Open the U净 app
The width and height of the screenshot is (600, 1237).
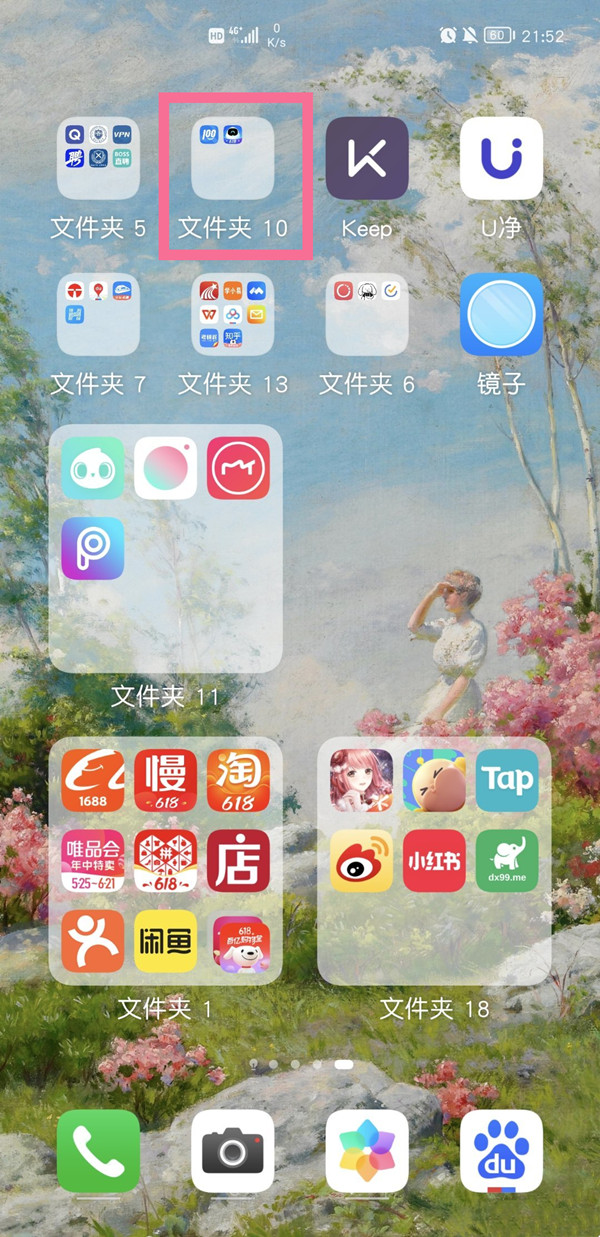(501, 159)
